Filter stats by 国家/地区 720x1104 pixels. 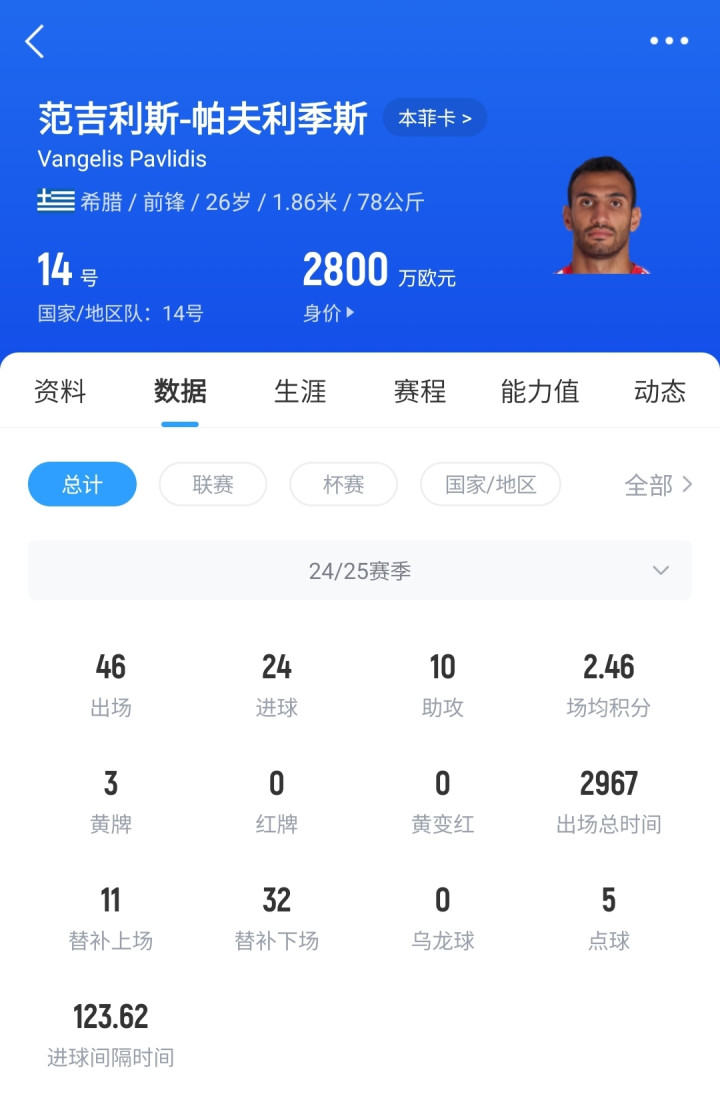pyautogui.click(x=490, y=485)
